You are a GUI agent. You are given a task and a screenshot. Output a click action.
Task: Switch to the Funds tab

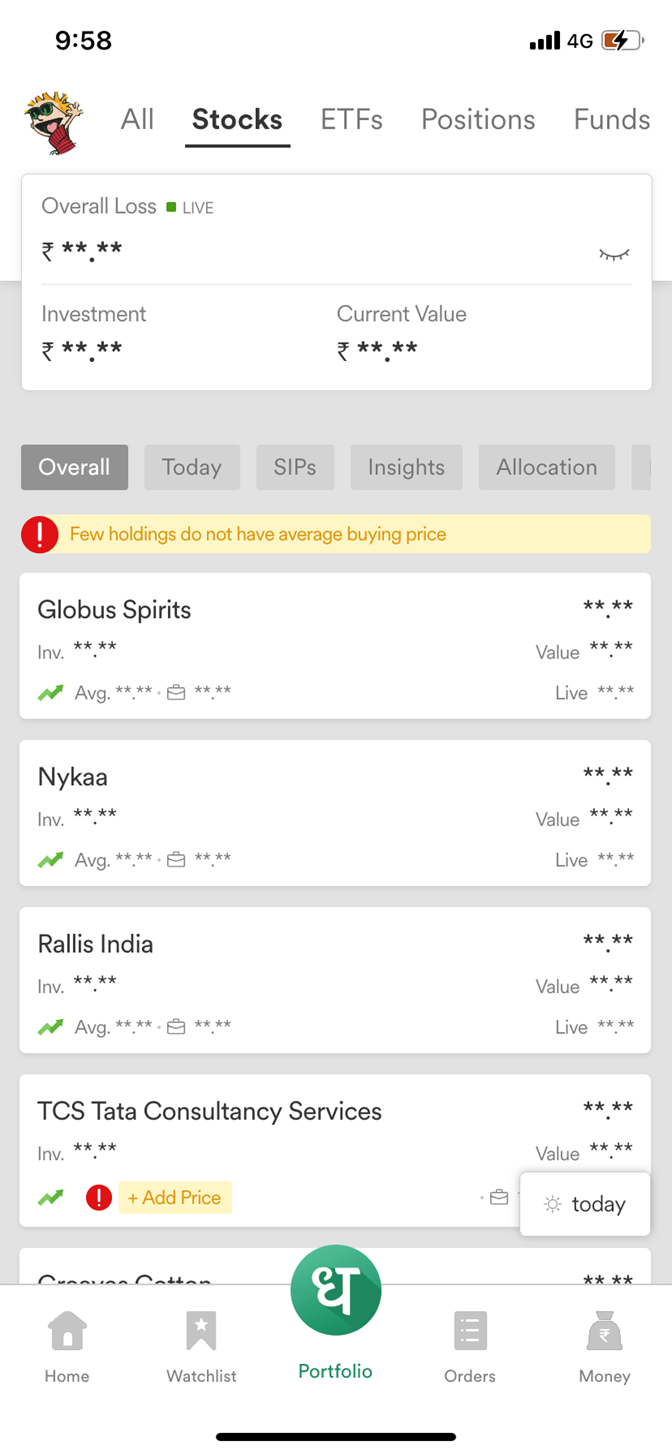point(612,120)
